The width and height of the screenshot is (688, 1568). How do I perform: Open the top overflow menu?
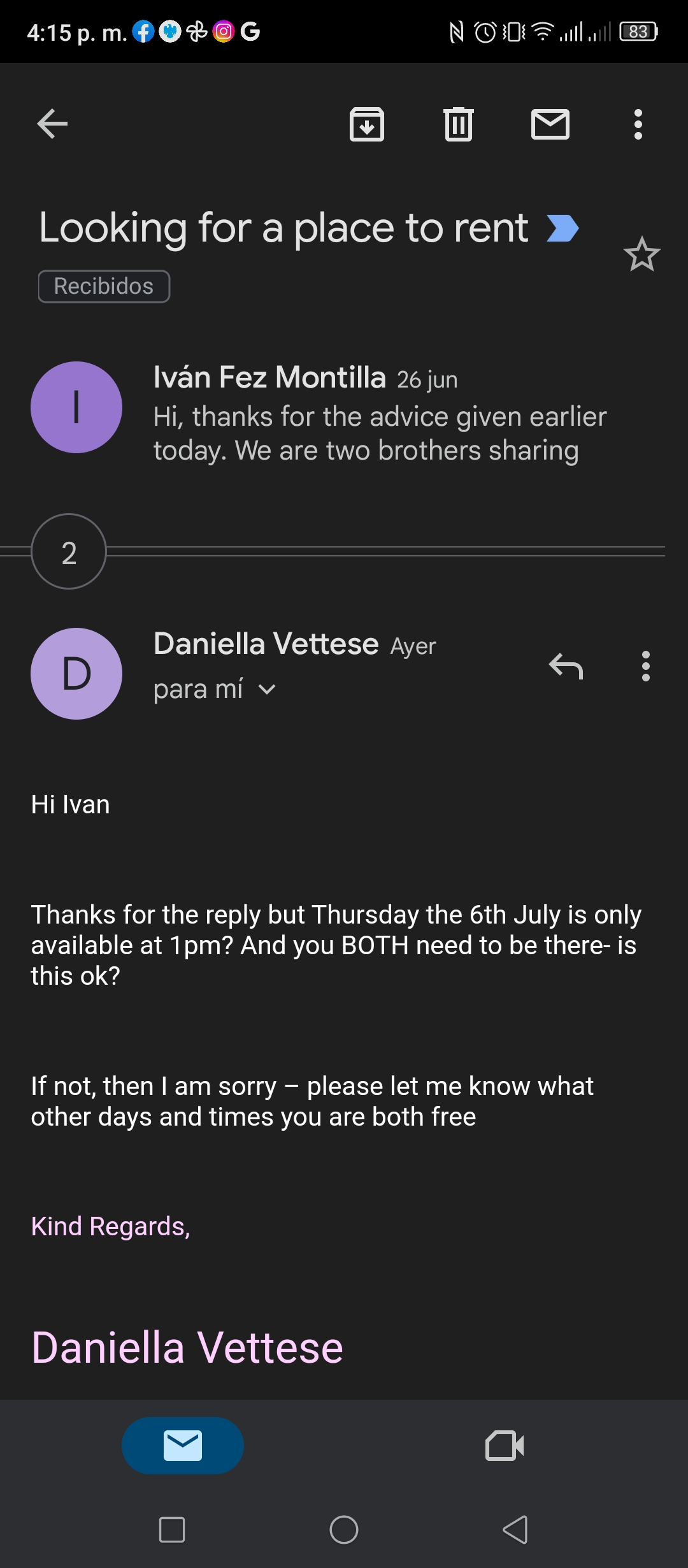tap(638, 124)
